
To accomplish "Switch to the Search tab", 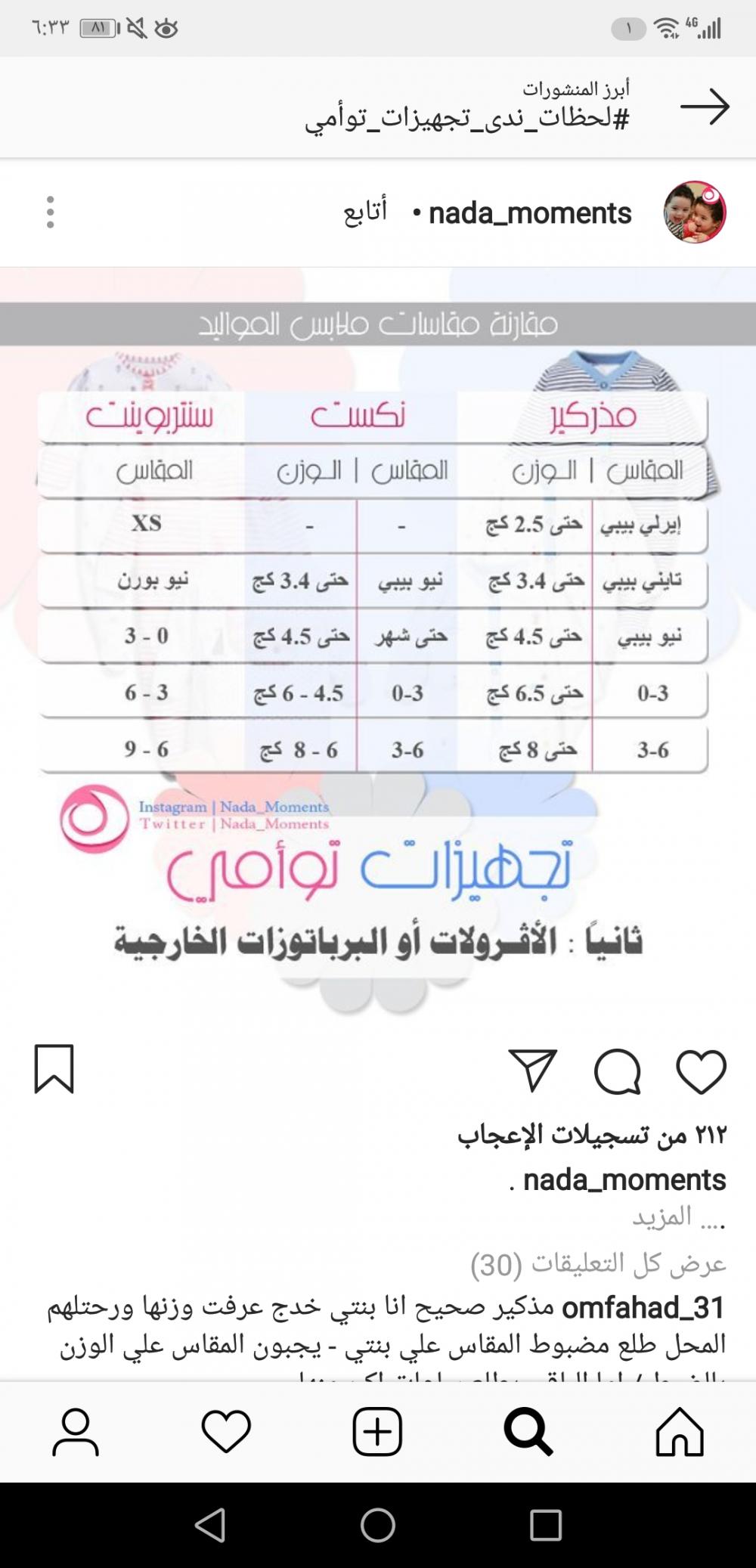I will tap(528, 1431).
